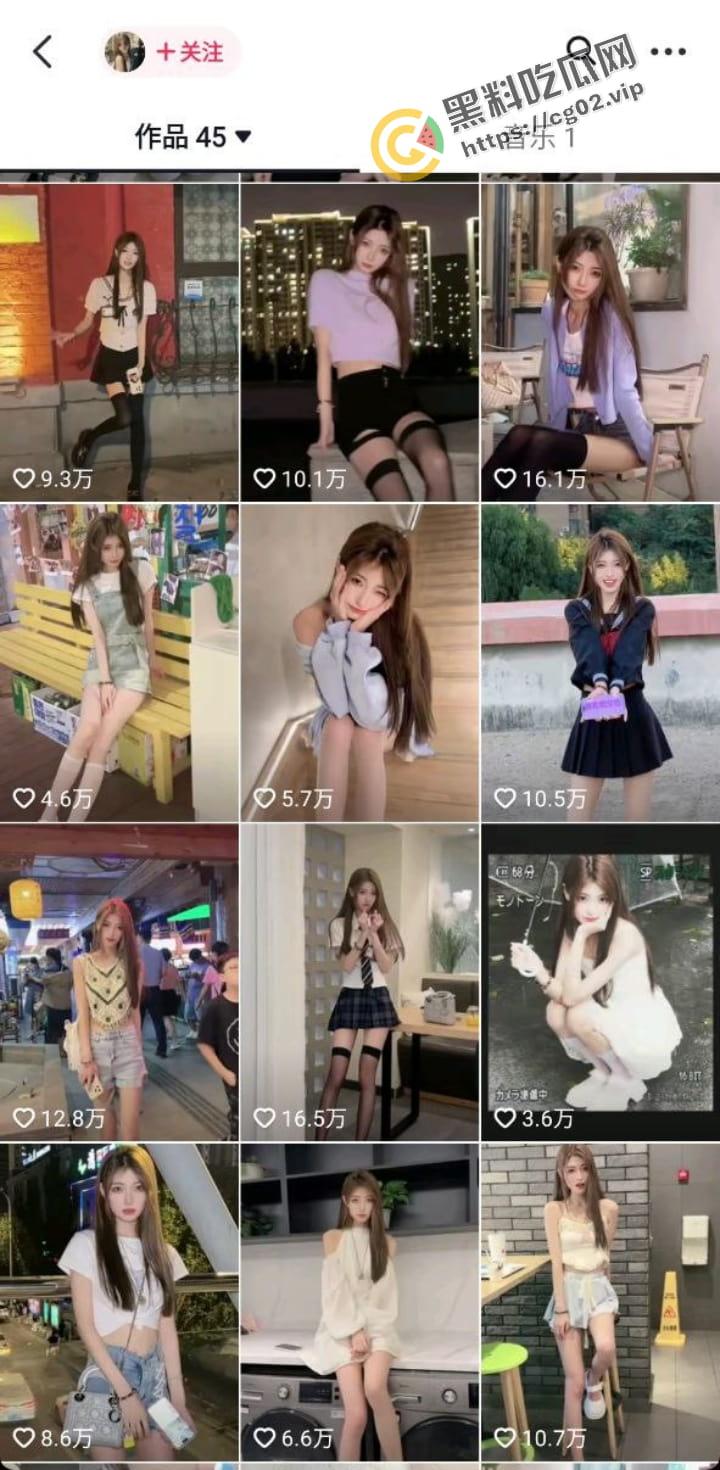Open the video with 8.6万 likes

pyautogui.click(x=119, y=1302)
